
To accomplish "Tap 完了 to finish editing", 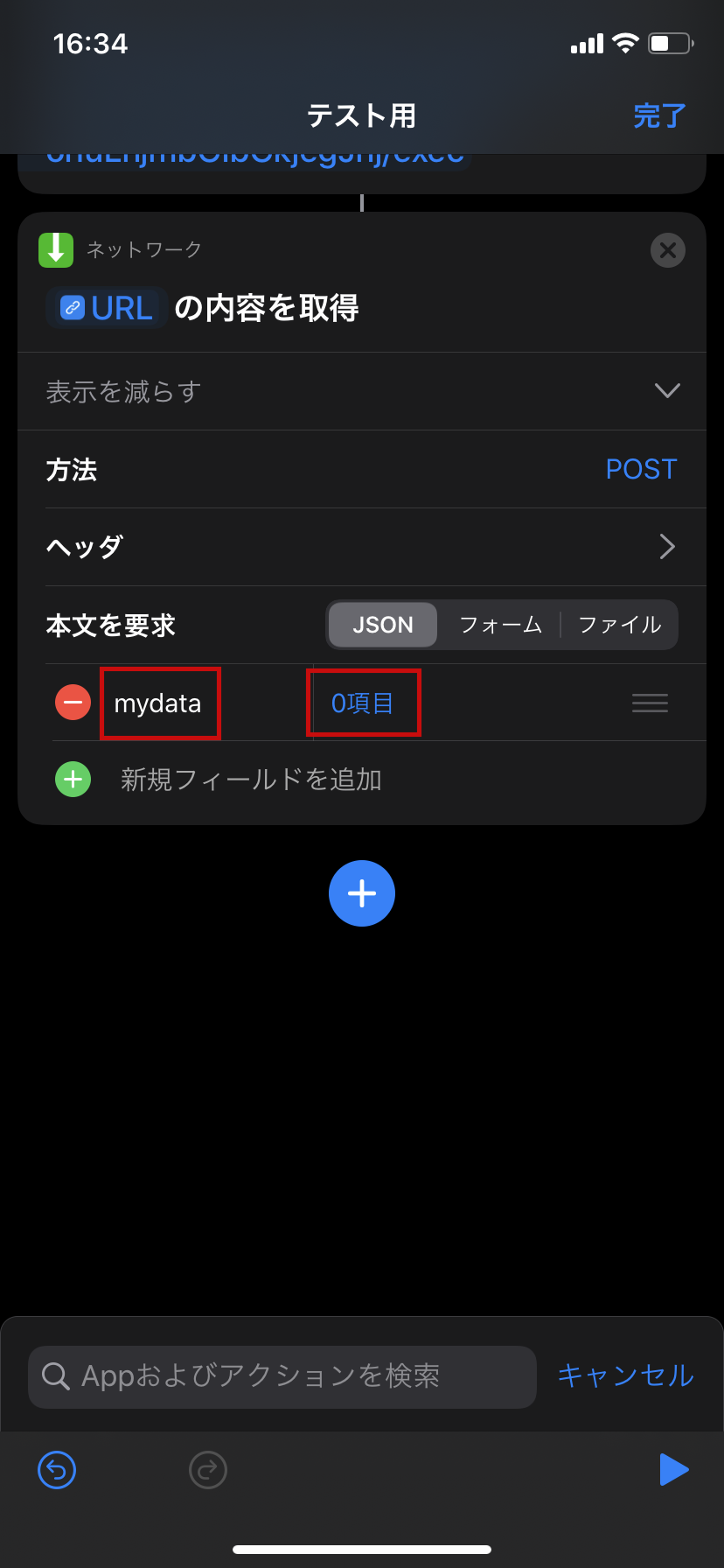I will click(658, 115).
